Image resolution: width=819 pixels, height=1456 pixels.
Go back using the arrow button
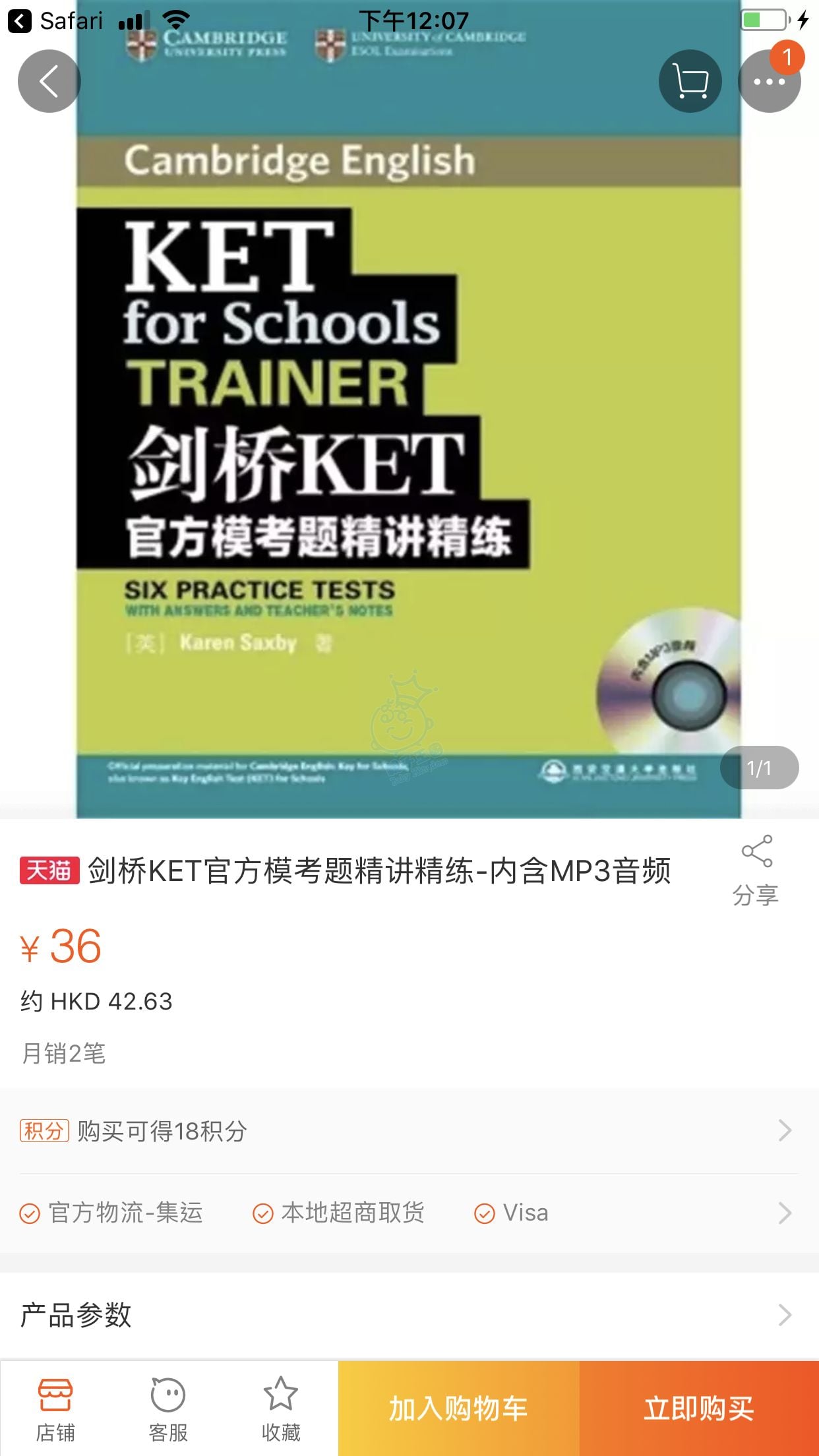pos(49,81)
